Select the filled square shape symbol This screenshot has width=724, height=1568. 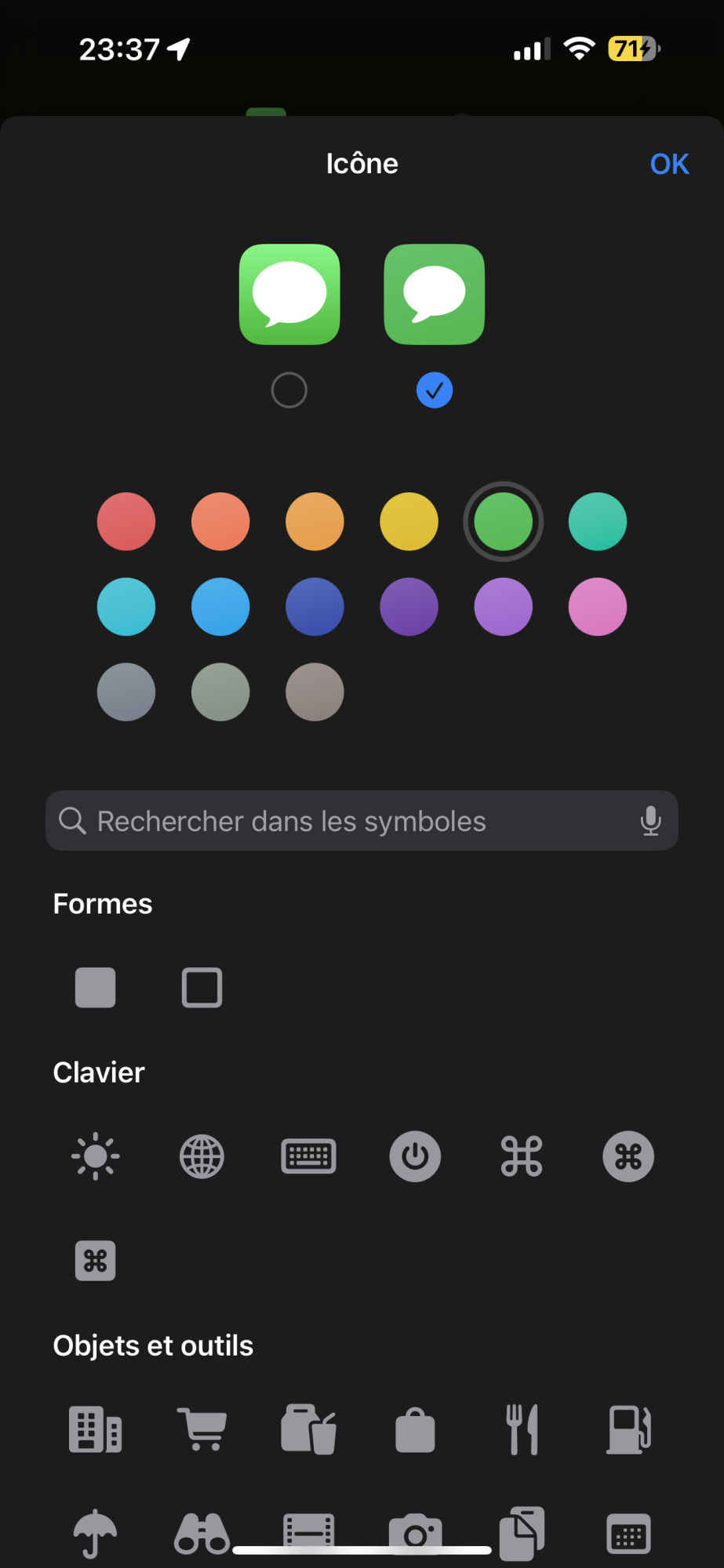click(x=96, y=987)
